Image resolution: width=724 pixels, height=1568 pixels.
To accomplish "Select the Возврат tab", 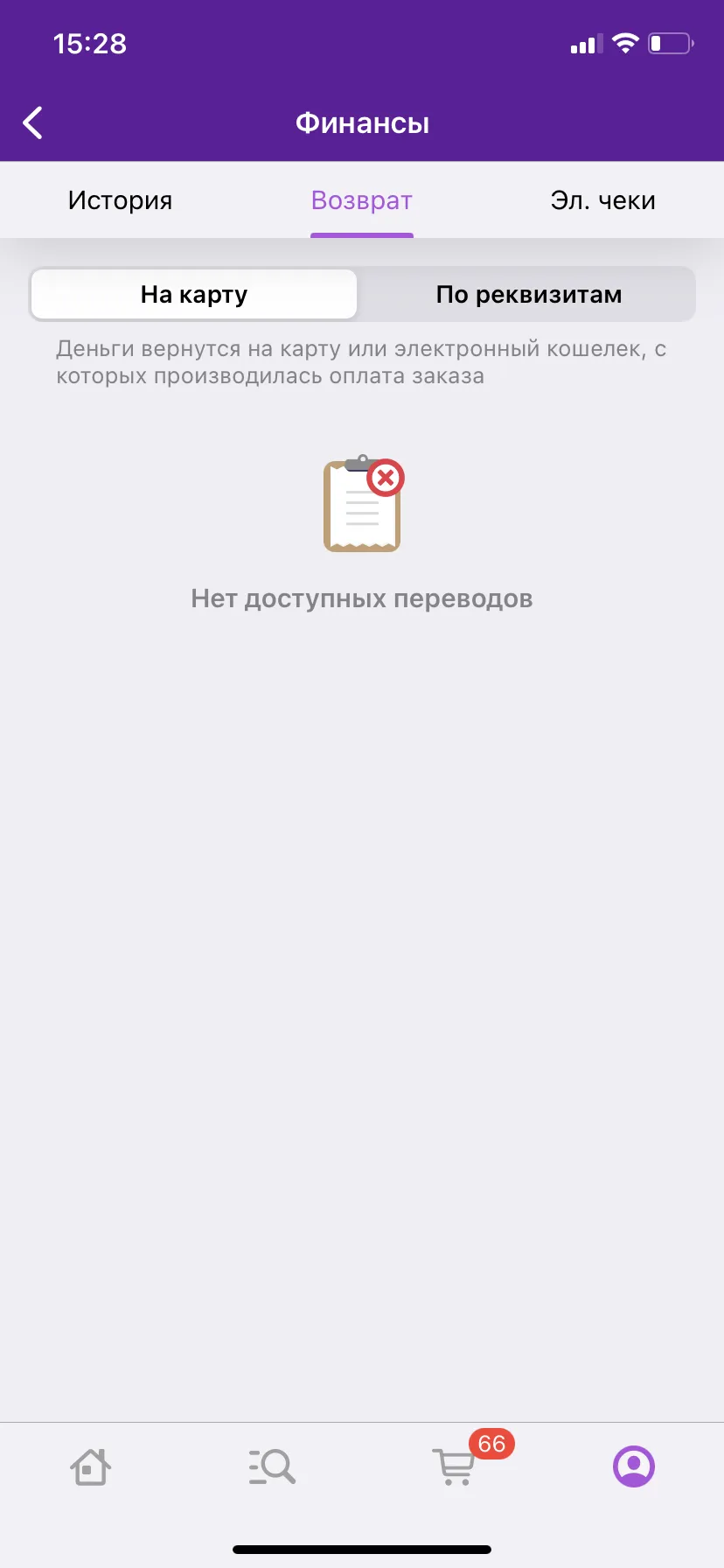I will [x=362, y=200].
